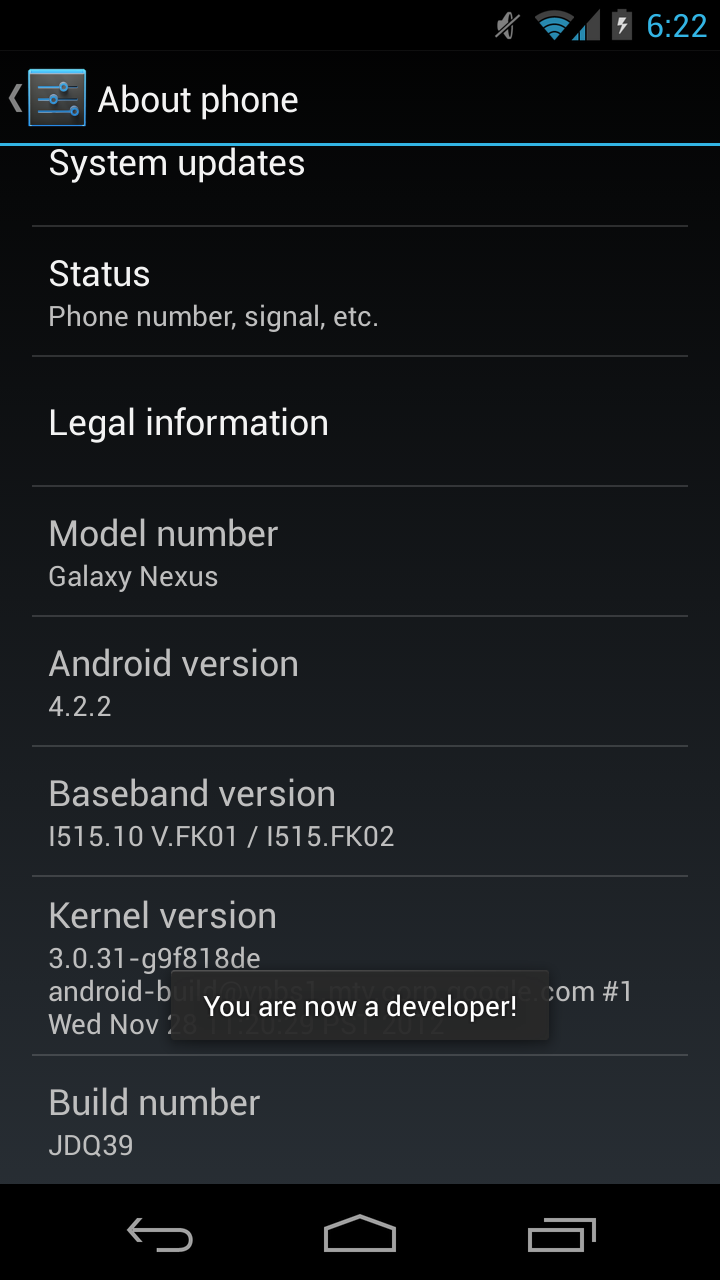Open Legal information

click(x=360, y=422)
